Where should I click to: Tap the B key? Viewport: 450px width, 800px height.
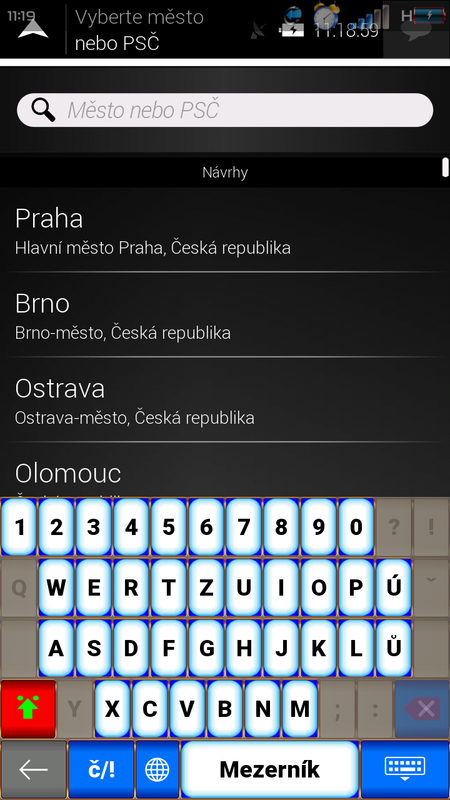(224, 709)
